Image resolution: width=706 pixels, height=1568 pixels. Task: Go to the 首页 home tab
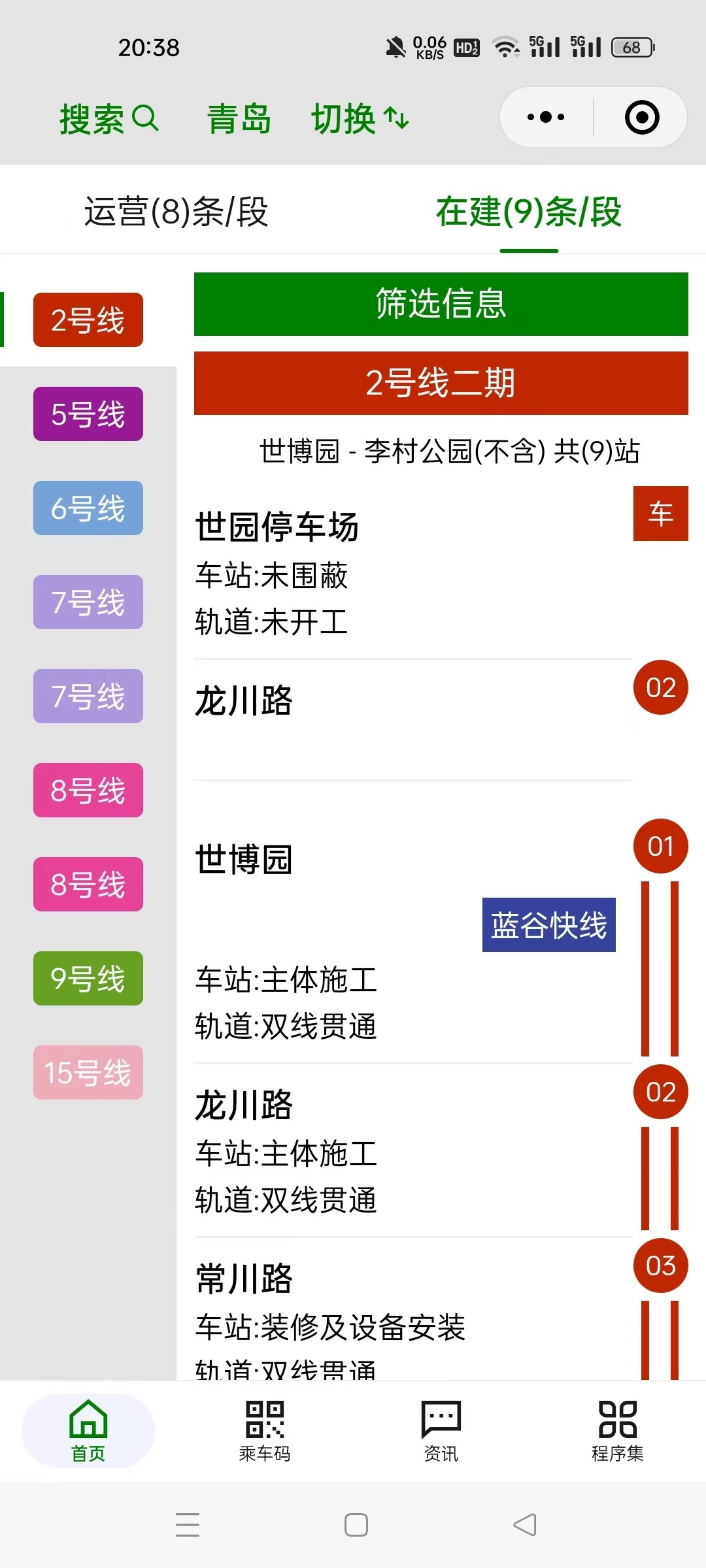click(x=88, y=1432)
